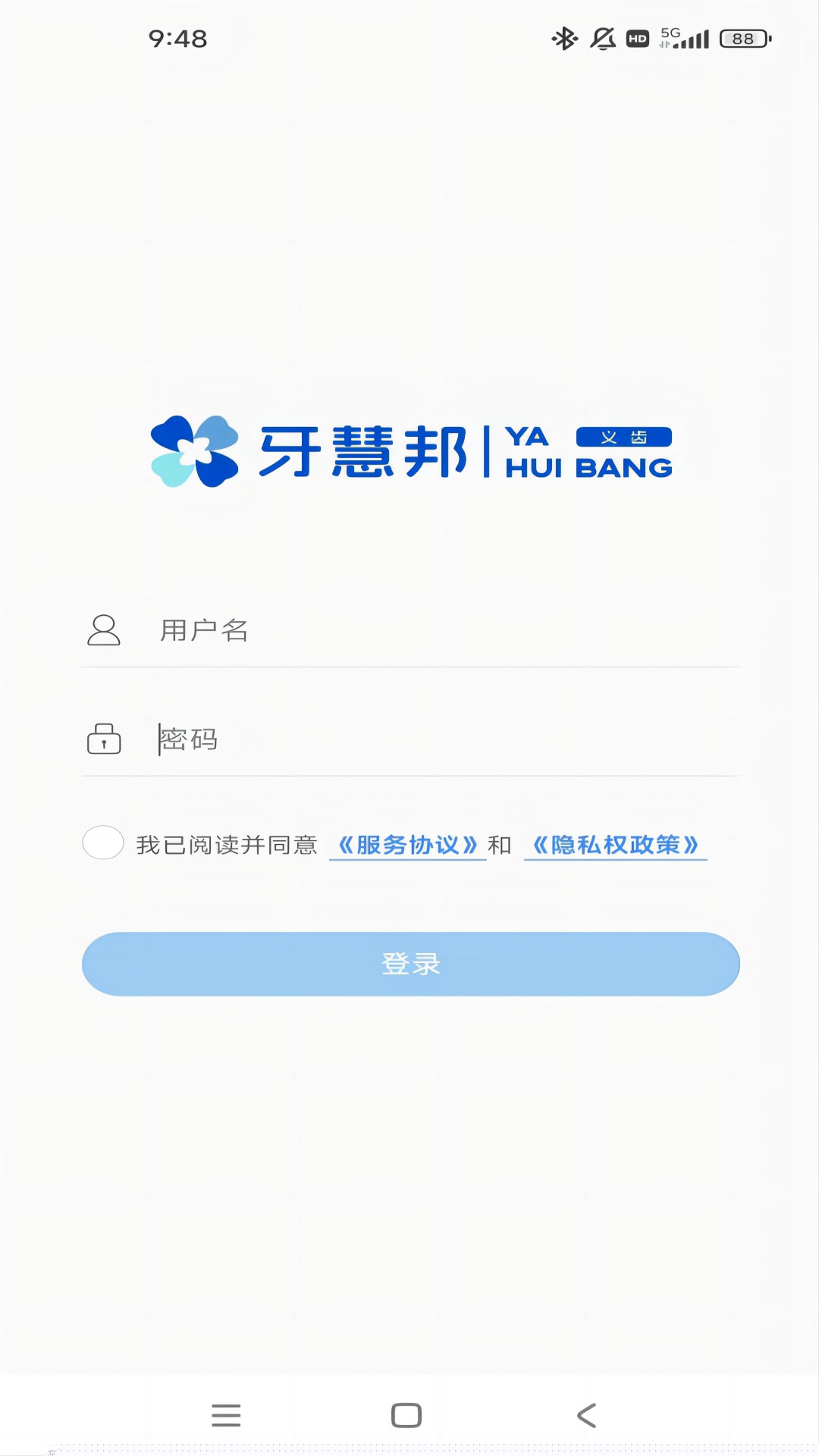The height and width of the screenshot is (1456, 819).
Task: Check the 我已阅读并同意 agreement box
Action: tap(103, 843)
